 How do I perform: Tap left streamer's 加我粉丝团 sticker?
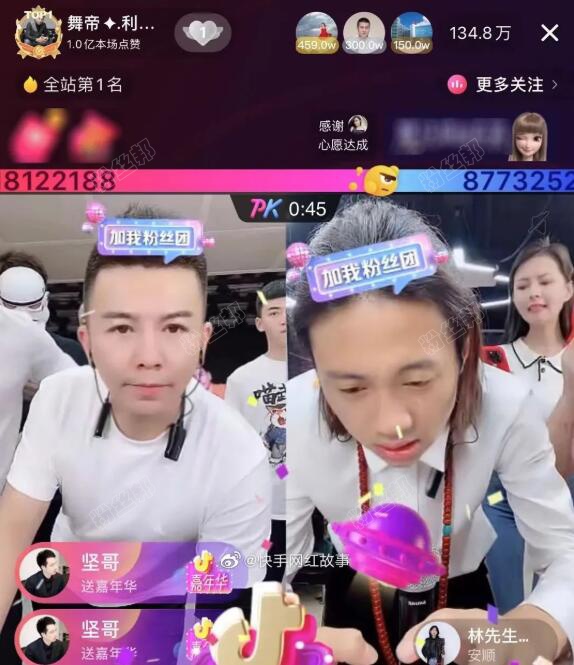pyautogui.click(x=150, y=238)
